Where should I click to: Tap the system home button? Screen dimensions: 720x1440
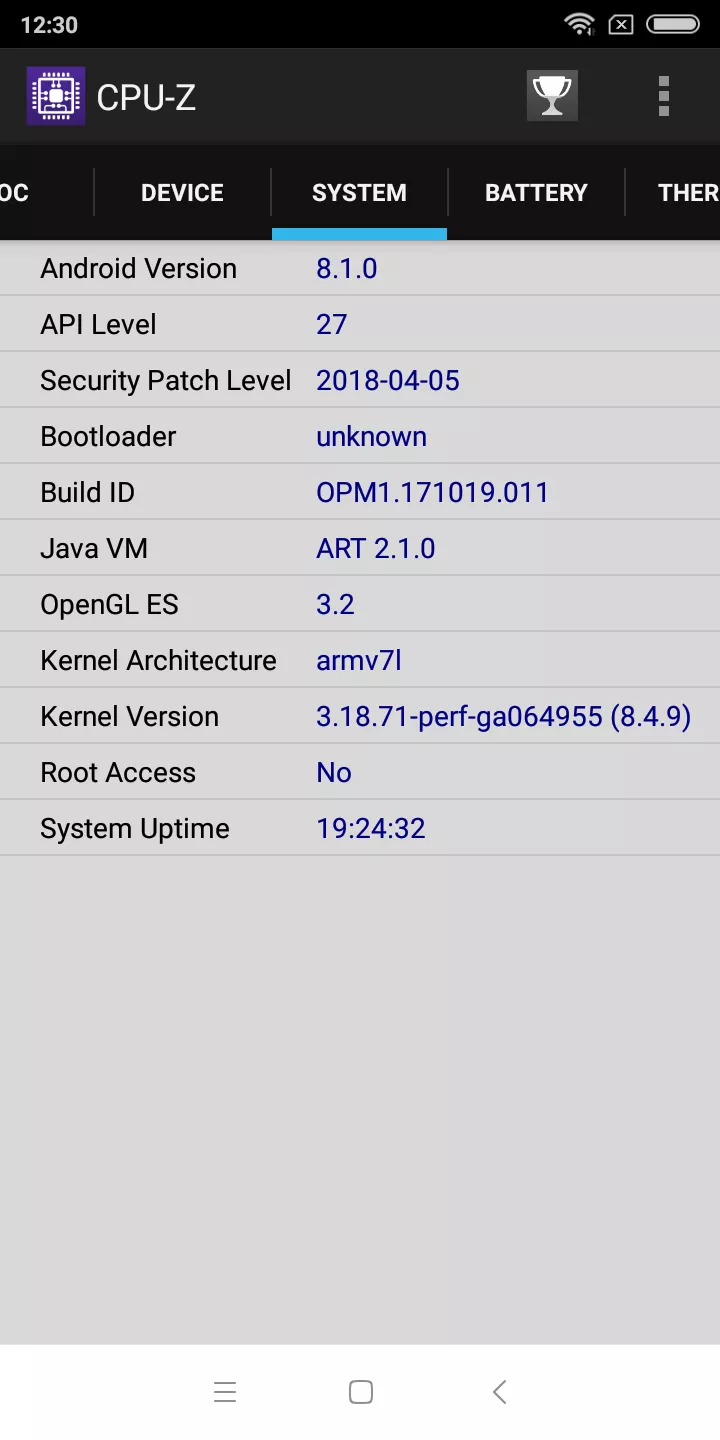point(361,1391)
